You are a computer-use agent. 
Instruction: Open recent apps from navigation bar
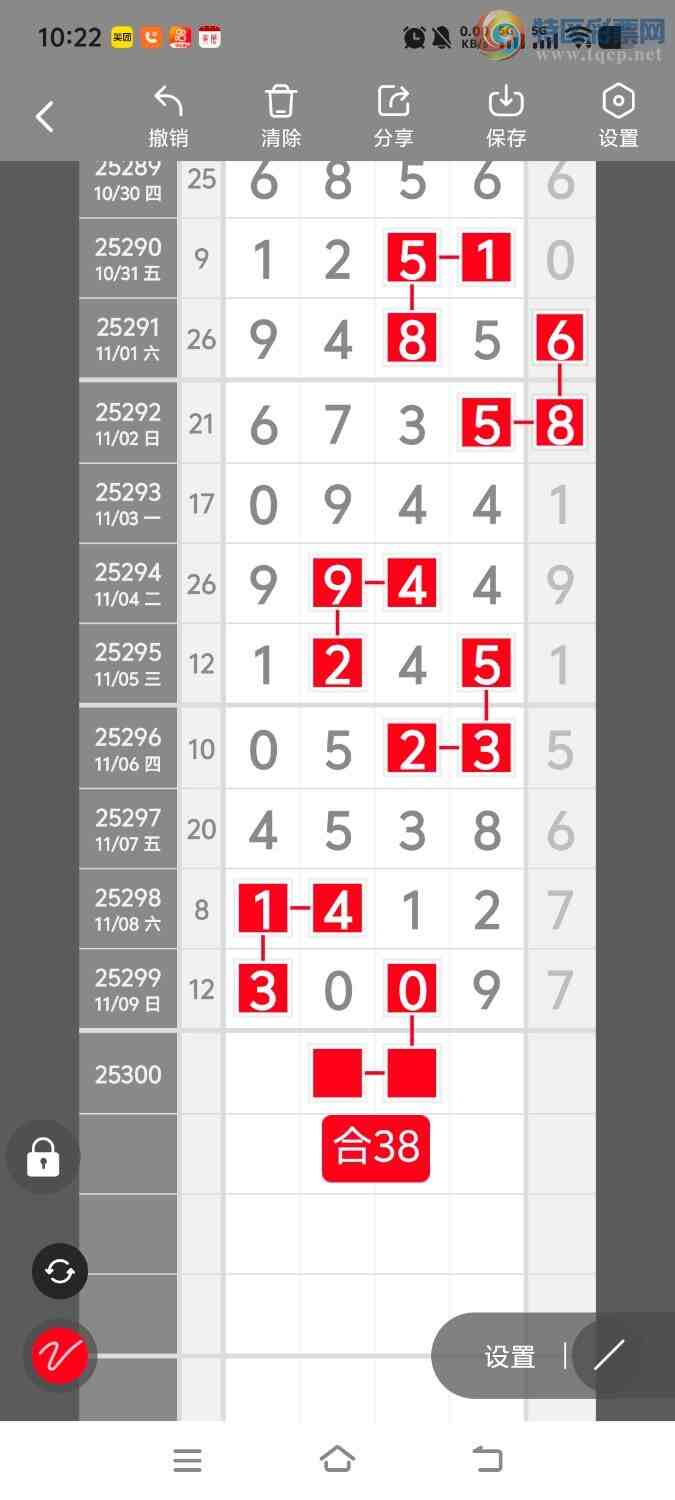click(187, 1460)
